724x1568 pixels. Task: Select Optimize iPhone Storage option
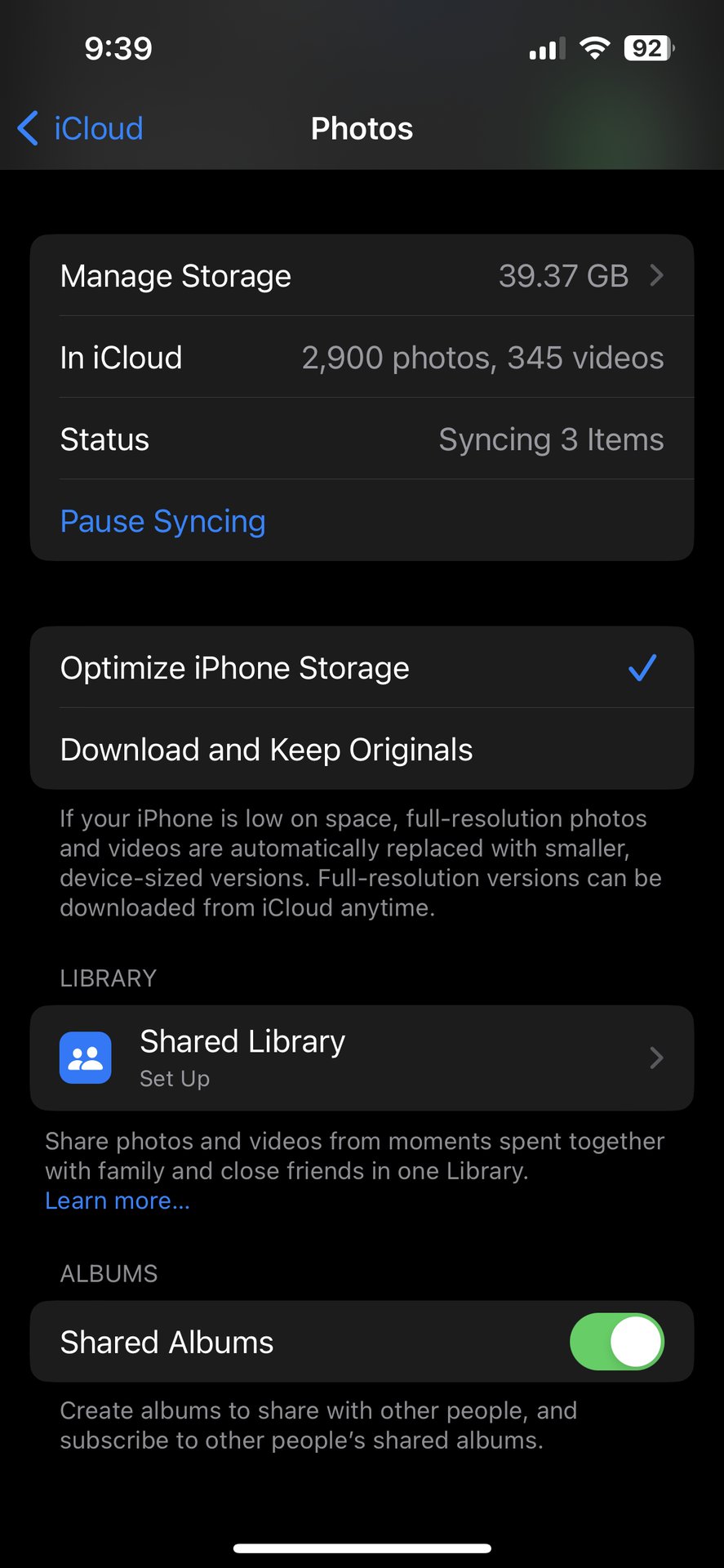tap(362, 668)
